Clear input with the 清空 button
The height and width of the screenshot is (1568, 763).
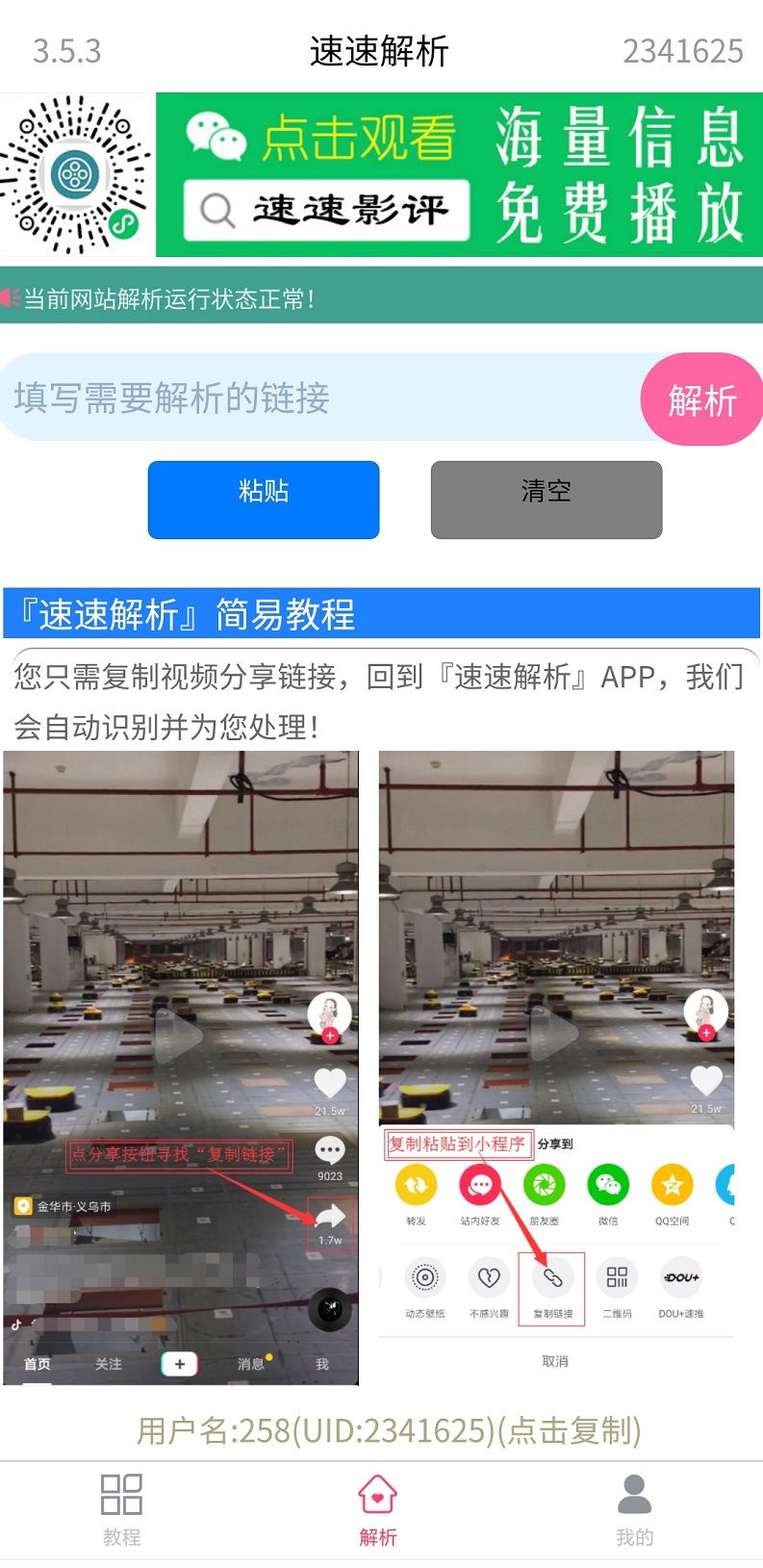click(x=546, y=499)
